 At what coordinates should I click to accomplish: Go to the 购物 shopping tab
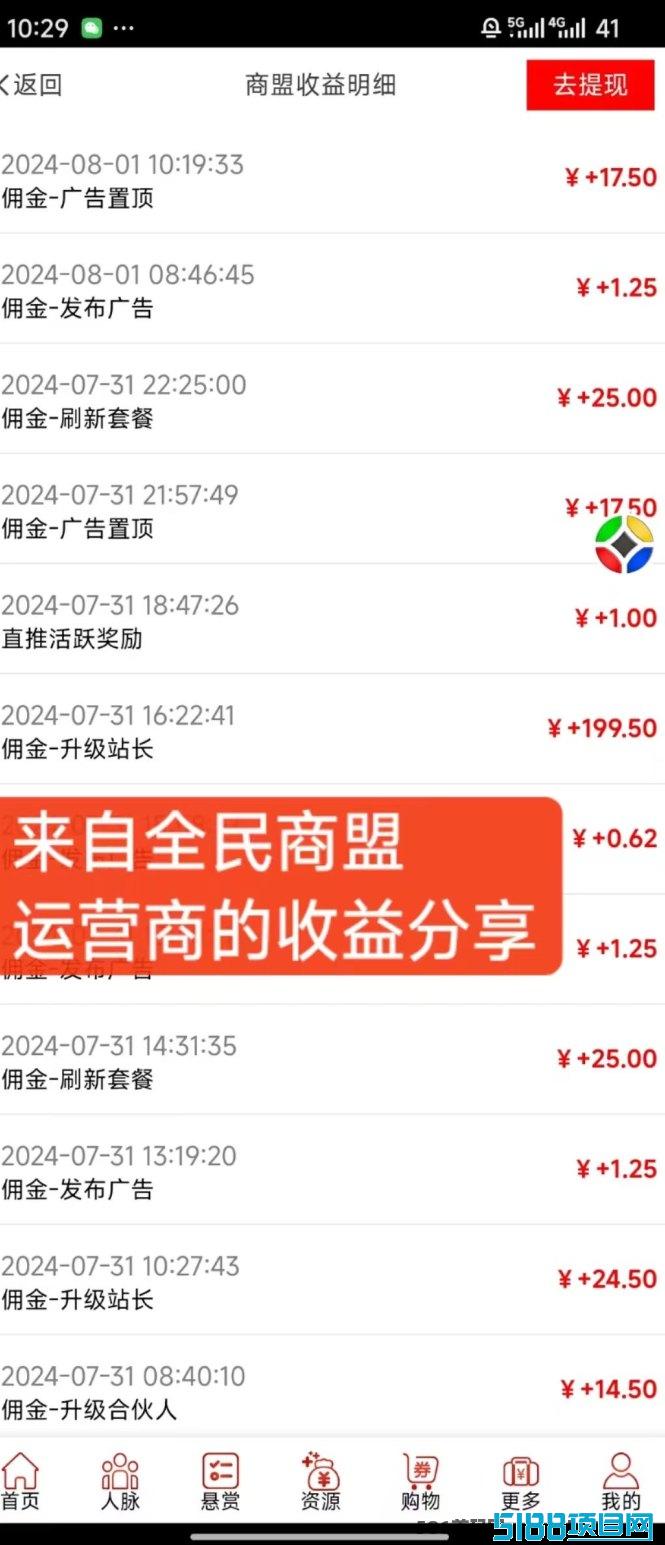(421, 1481)
